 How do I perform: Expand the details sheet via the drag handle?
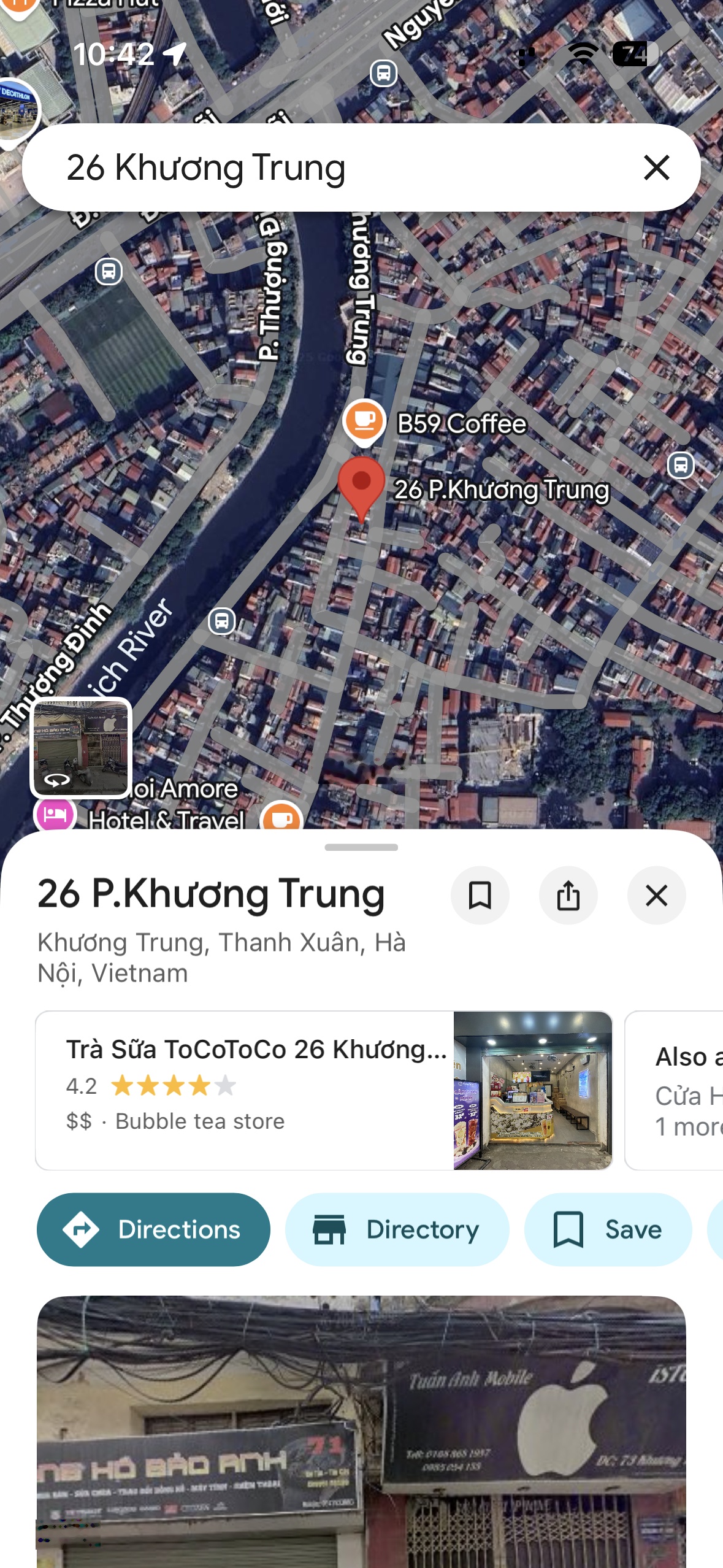click(x=361, y=846)
